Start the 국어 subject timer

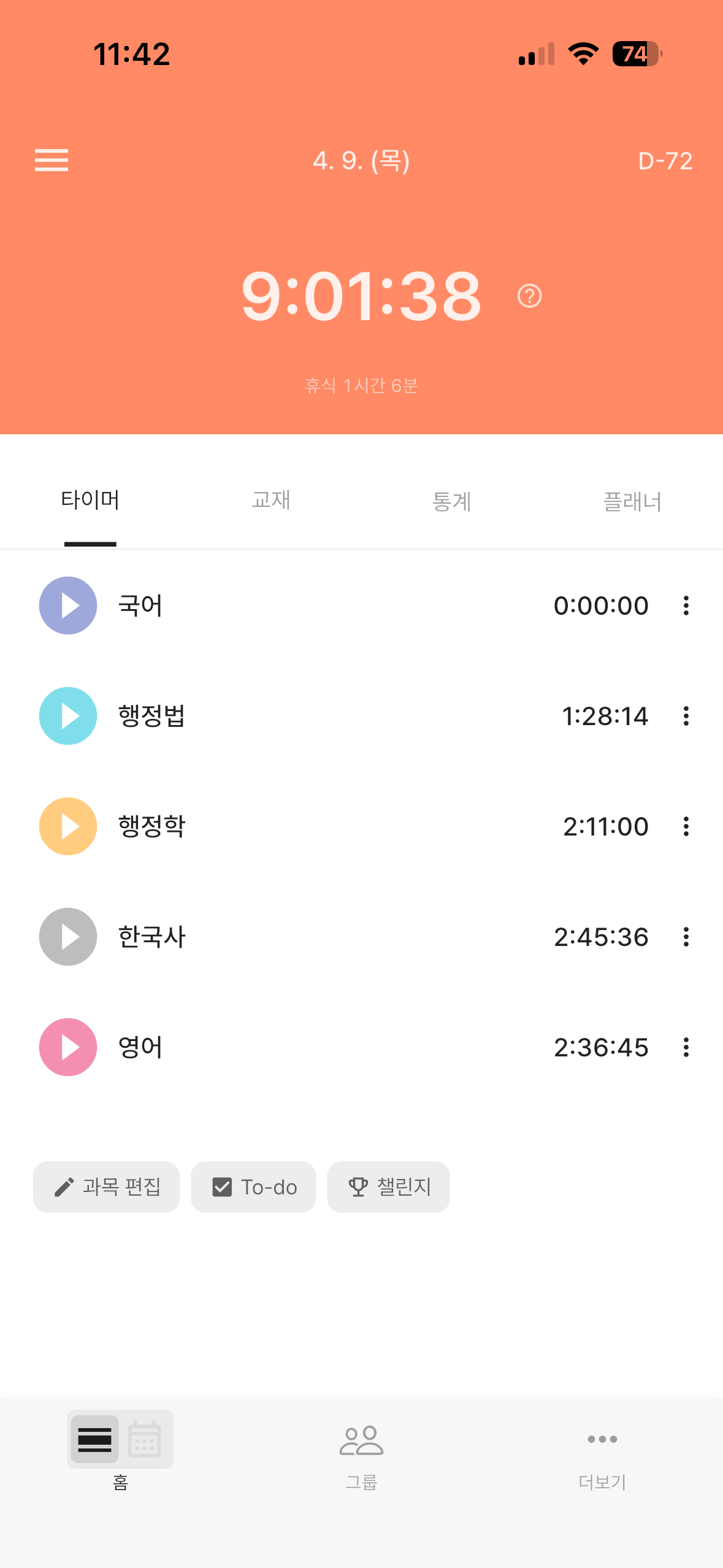pos(67,605)
